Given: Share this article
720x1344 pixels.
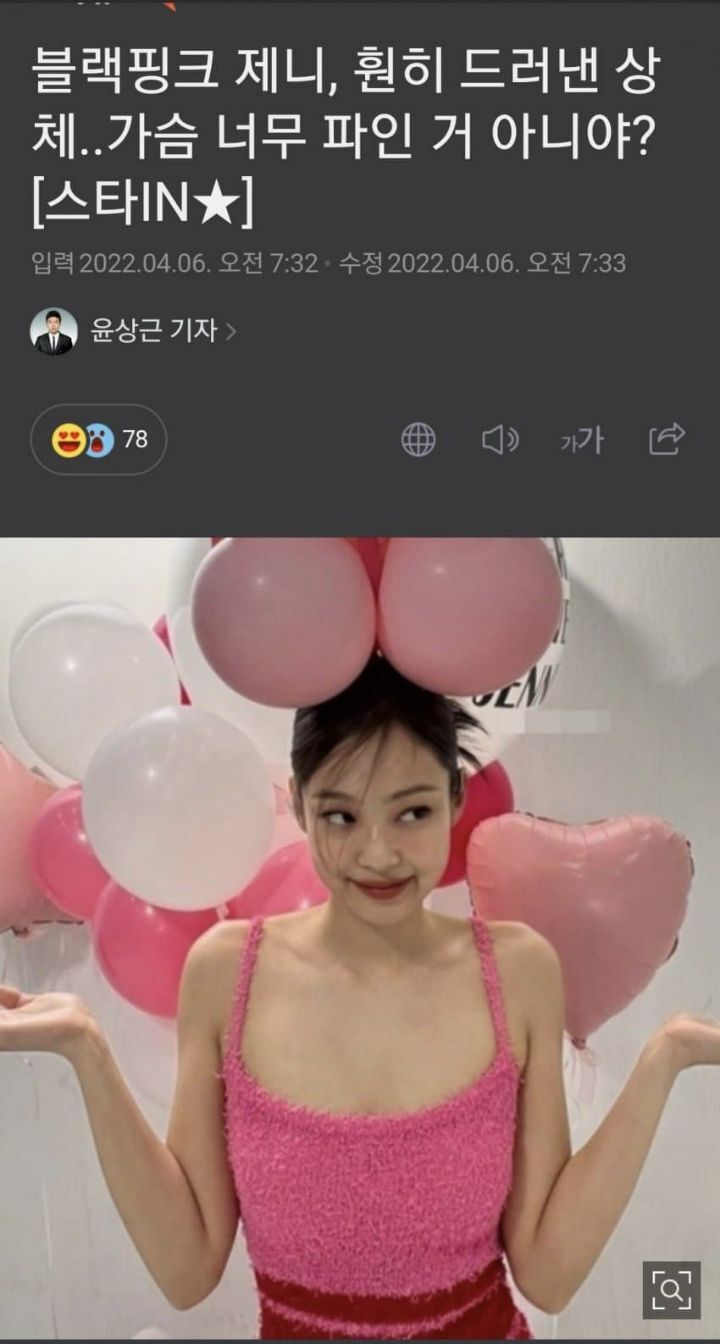Looking at the screenshot, I should click(x=666, y=439).
